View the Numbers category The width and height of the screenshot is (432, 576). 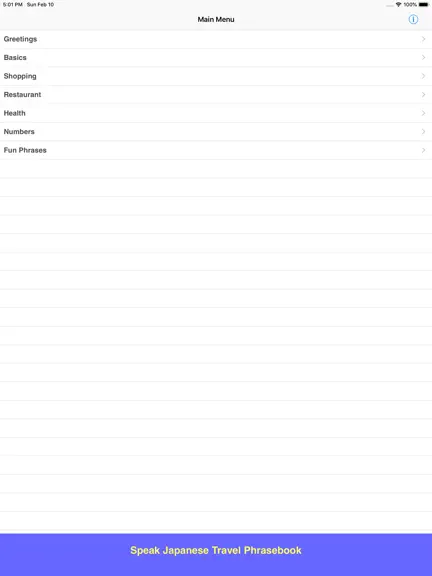216,132
